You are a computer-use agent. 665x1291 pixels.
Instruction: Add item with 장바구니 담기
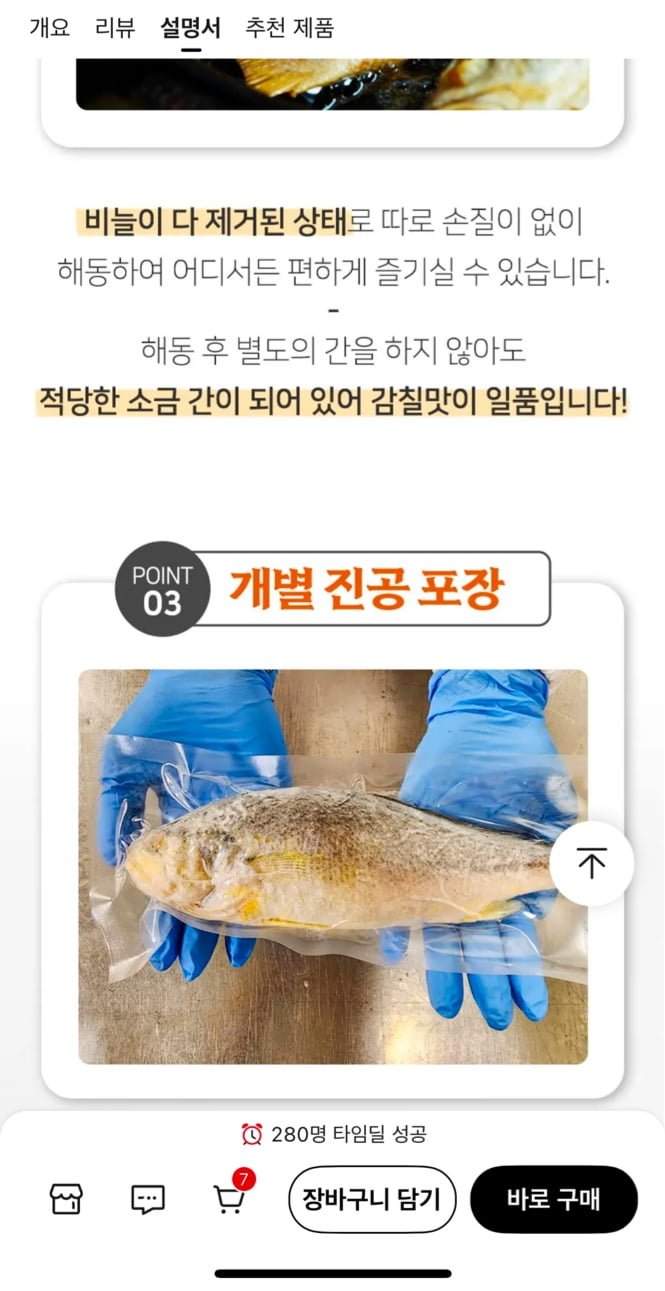click(372, 1199)
